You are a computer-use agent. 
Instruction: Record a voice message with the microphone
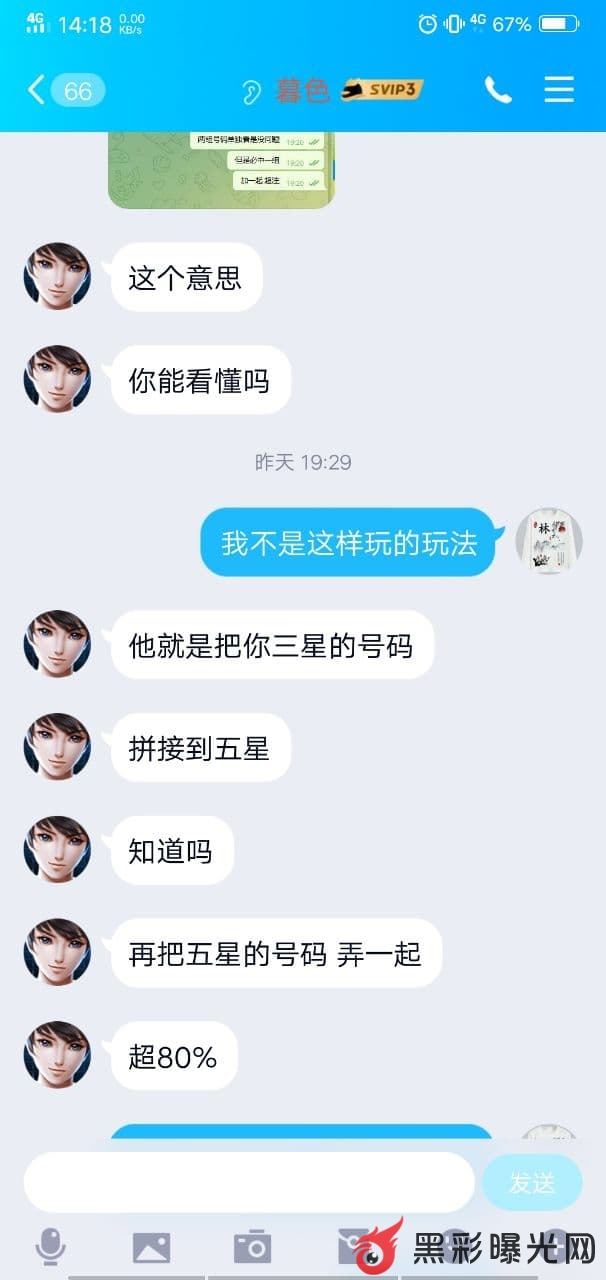(50, 1246)
